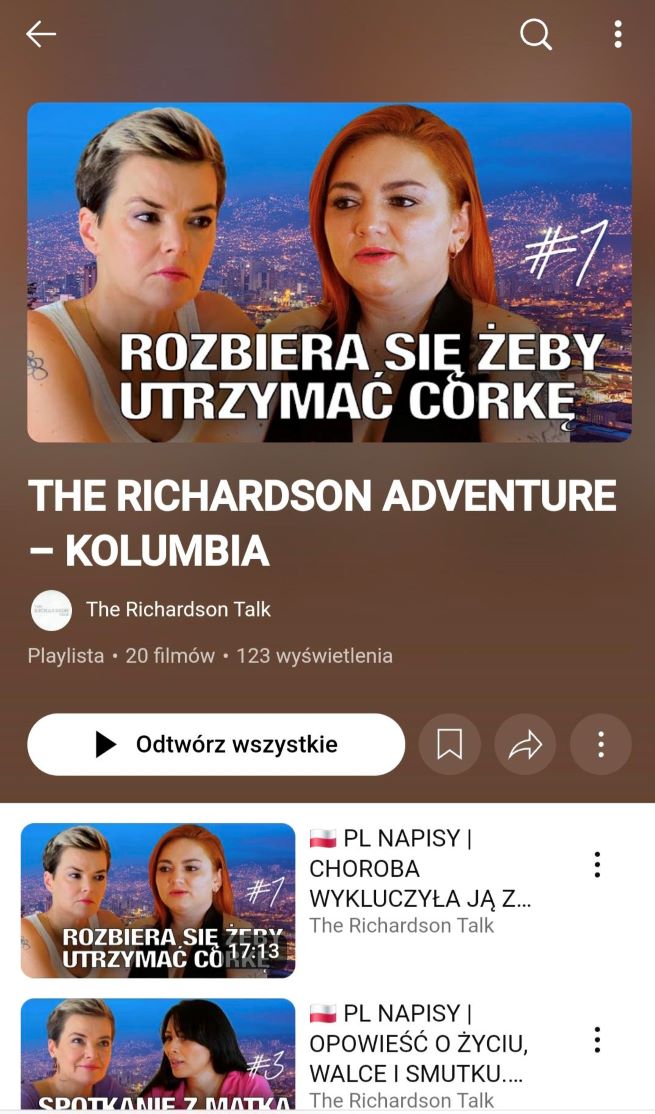The image size is (655, 1114).
Task: Go back using the top-left arrow
Action: tap(41, 35)
